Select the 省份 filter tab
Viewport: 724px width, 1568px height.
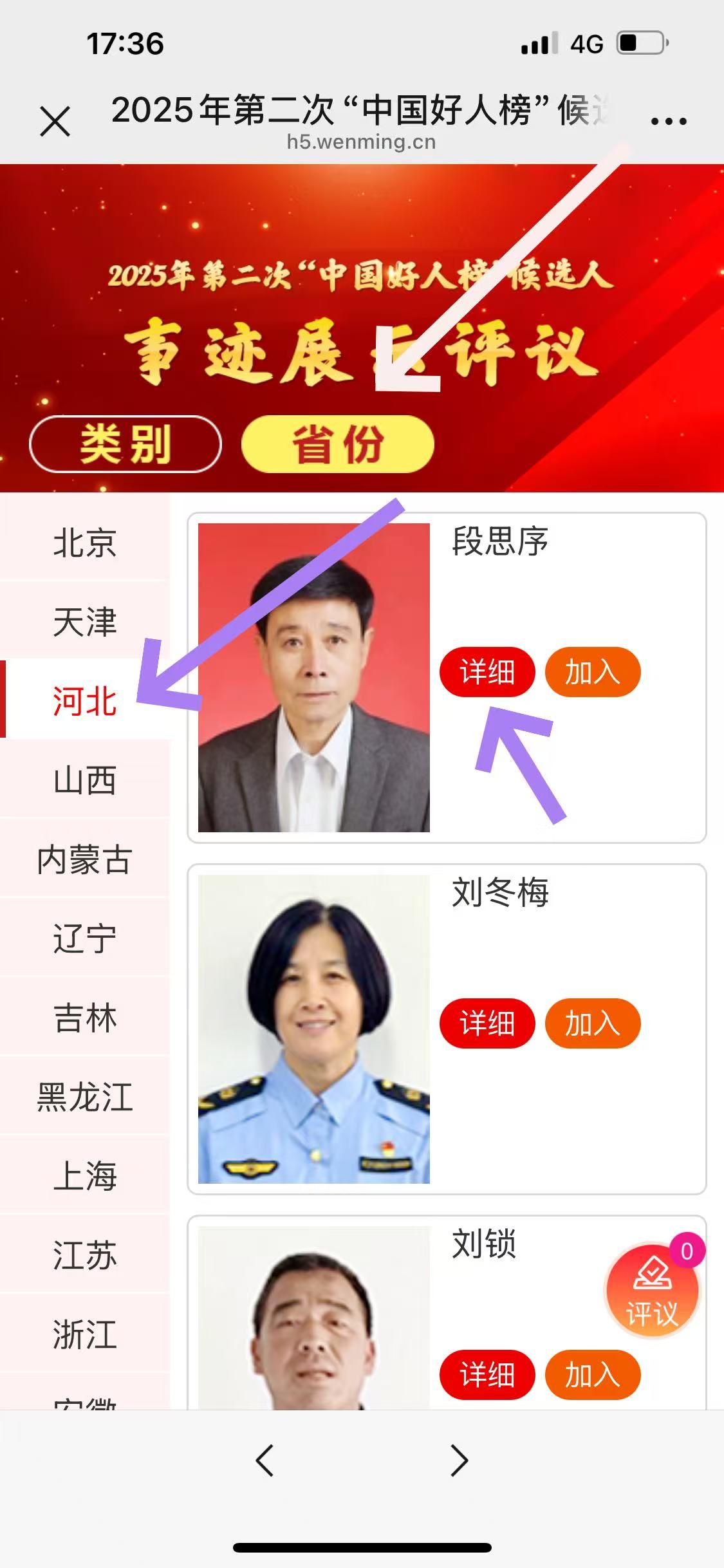(338, 444)
